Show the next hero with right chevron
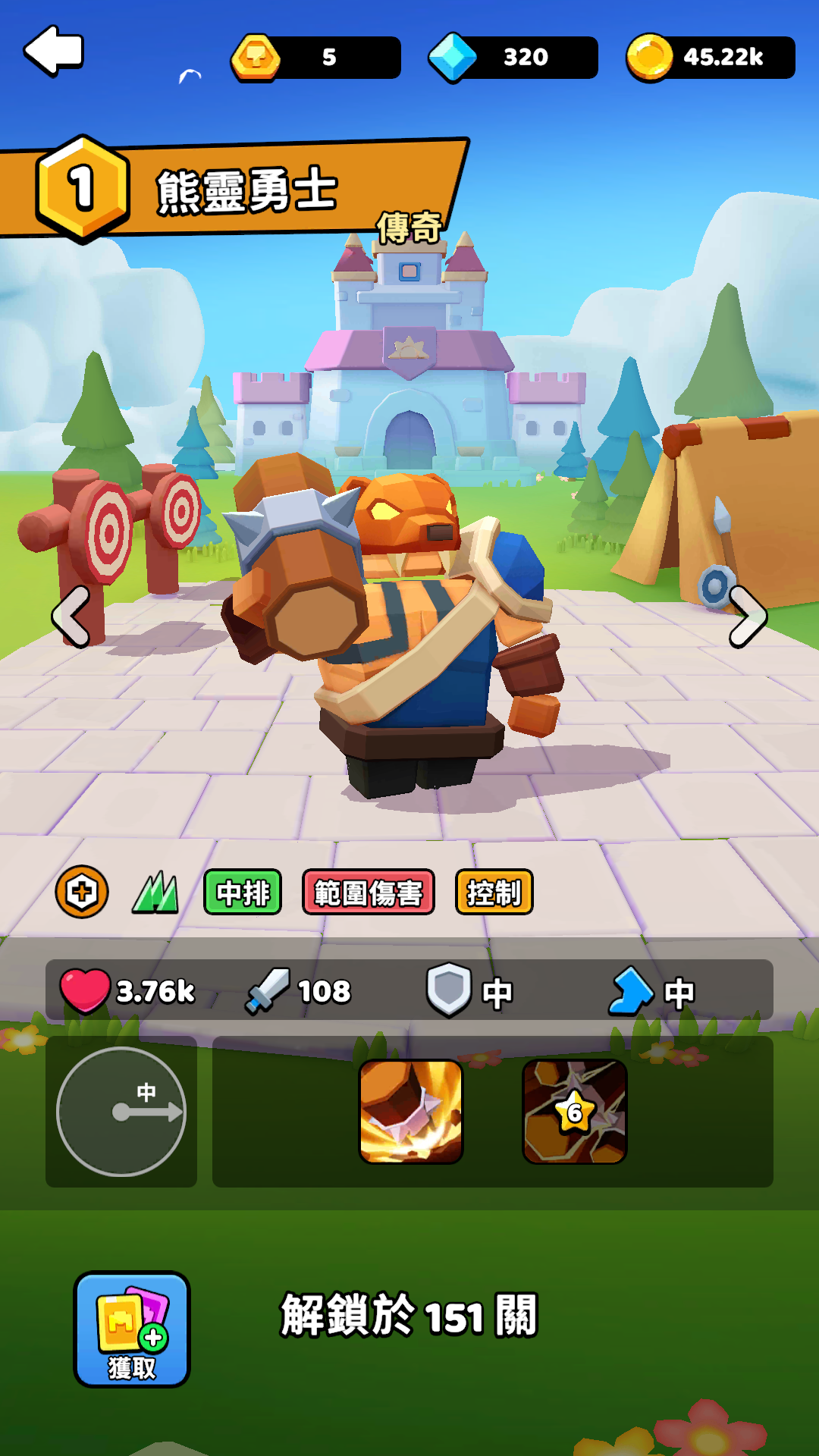This screenshot has height=1456, width=819. [x=748, y=617]
